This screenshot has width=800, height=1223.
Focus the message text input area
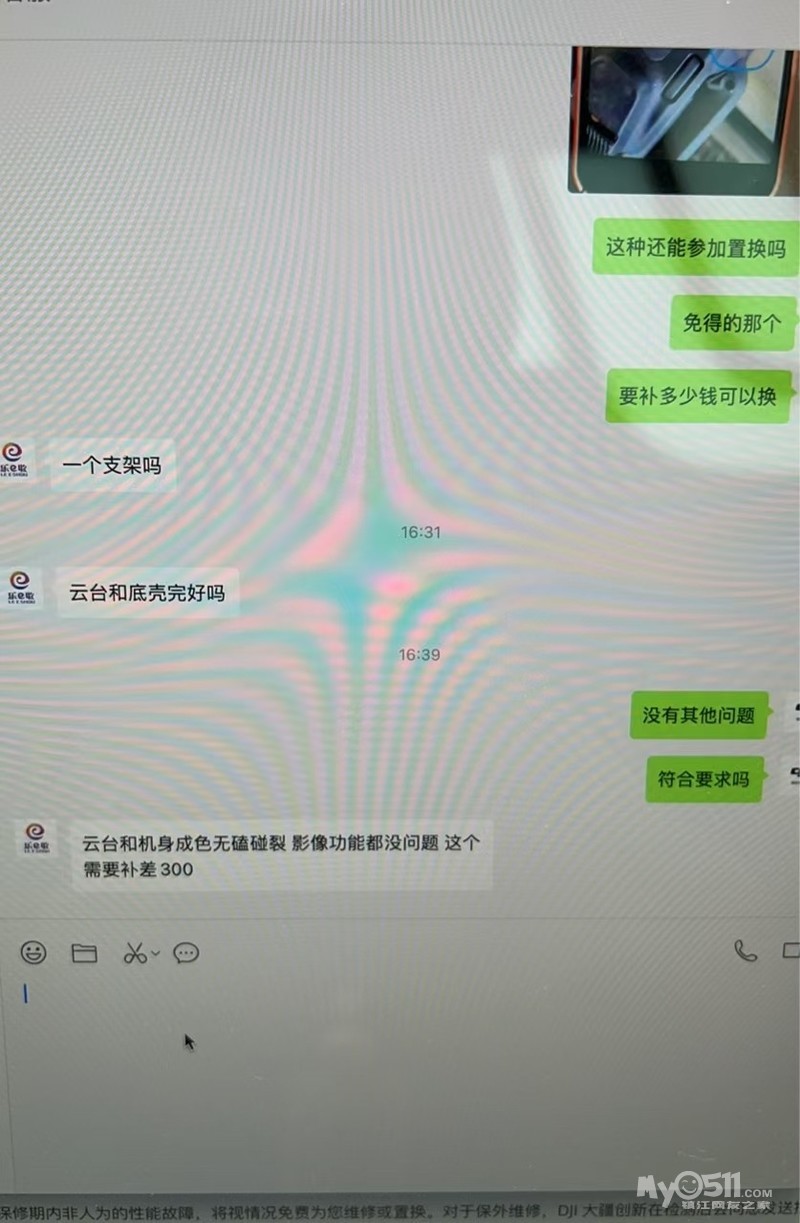pyautogui.click(x=400, y=1060)
